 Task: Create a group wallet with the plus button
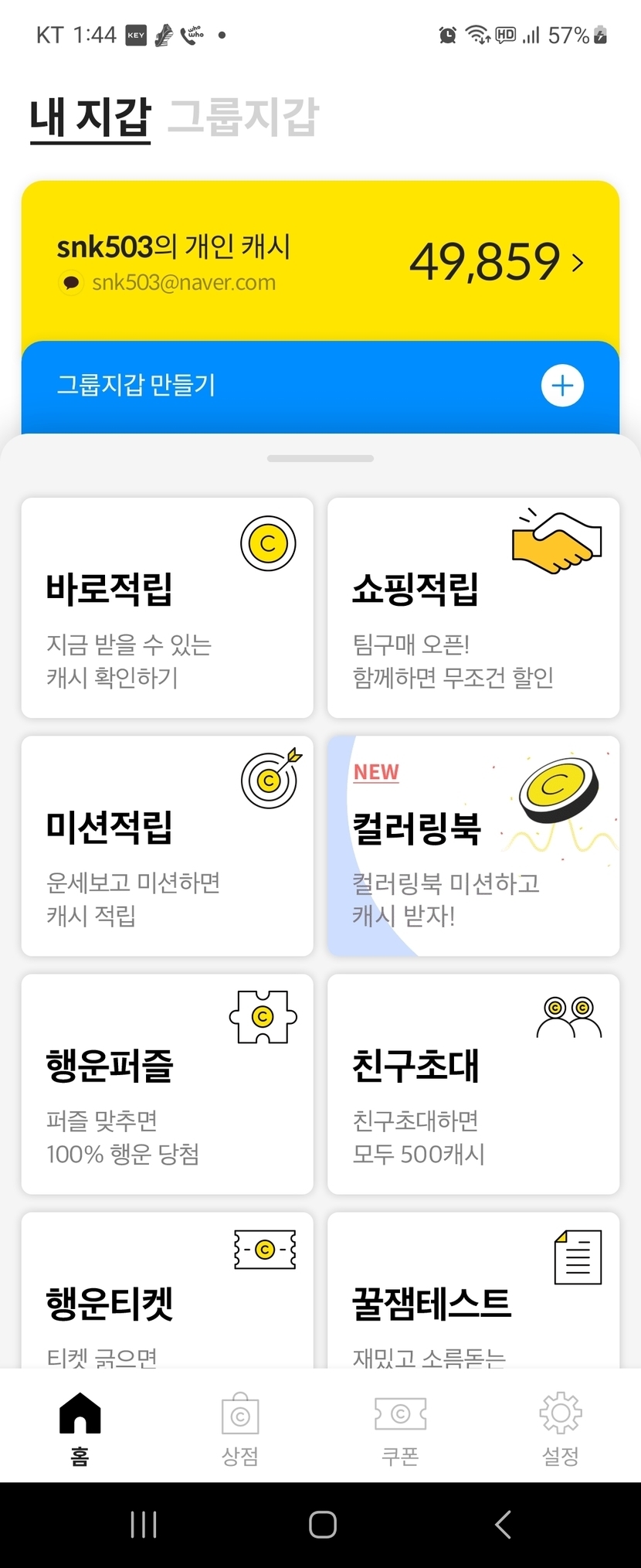[x=562, y=386]
